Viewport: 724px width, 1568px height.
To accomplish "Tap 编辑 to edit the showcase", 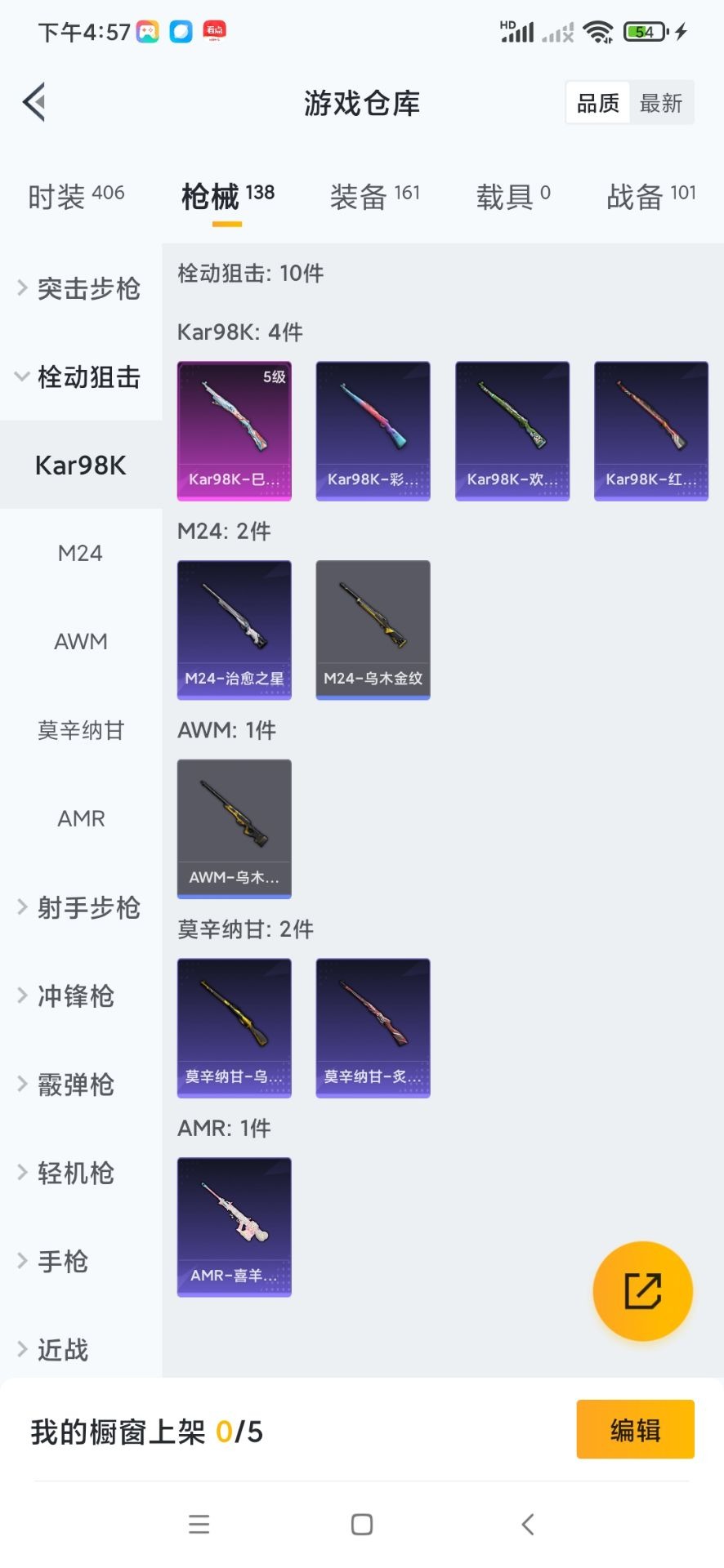I will [x=635, y=1430].
